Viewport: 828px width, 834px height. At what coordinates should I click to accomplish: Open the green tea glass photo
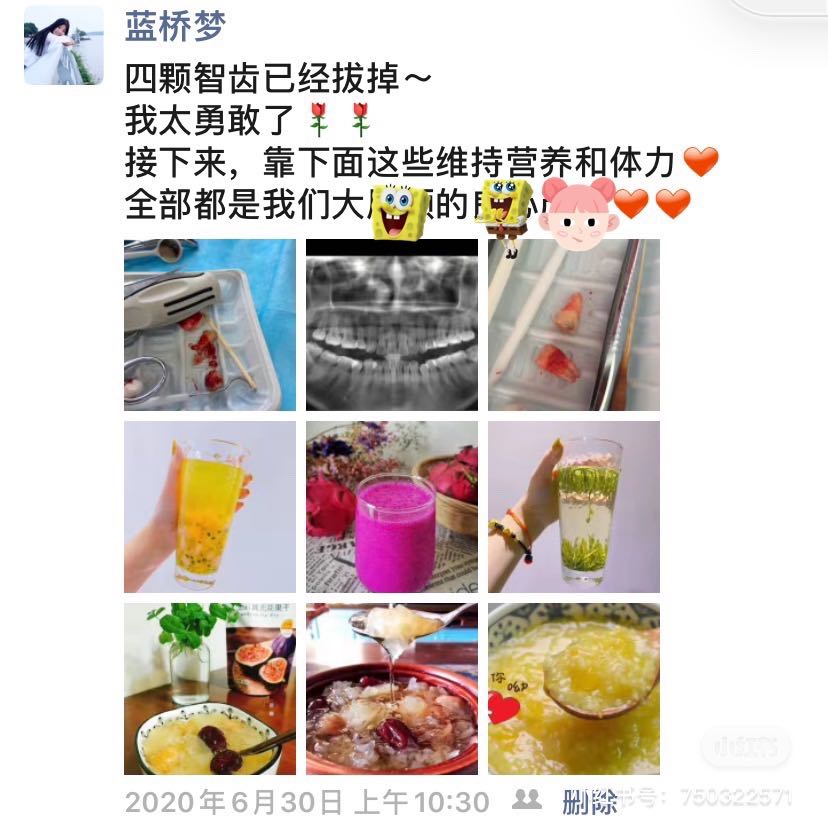pyautogui.click(x=574, y=507)
